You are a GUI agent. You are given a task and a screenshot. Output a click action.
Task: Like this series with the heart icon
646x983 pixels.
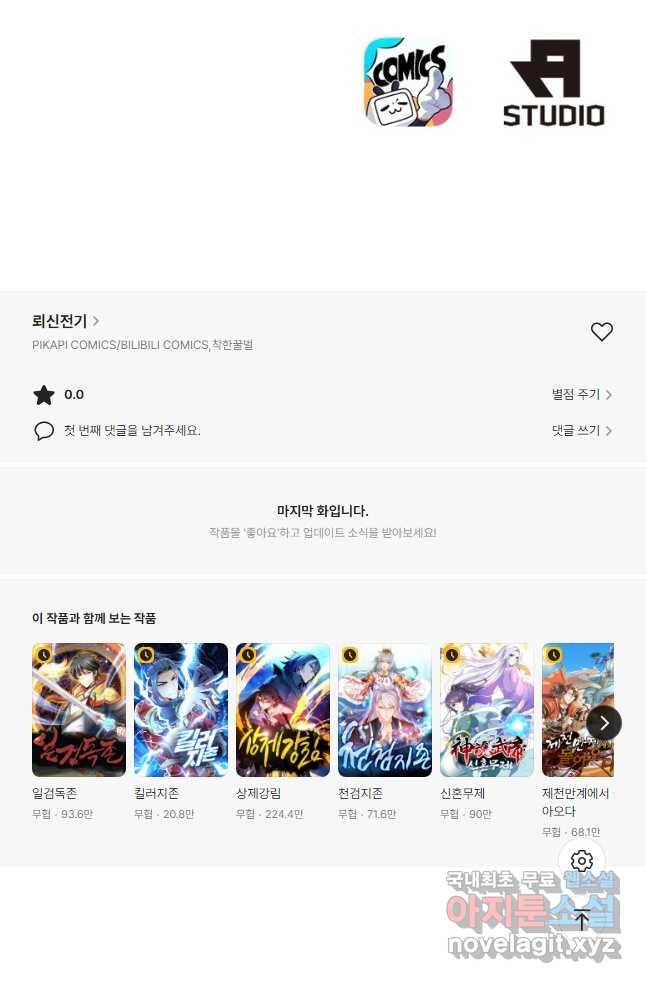(601, 332)
